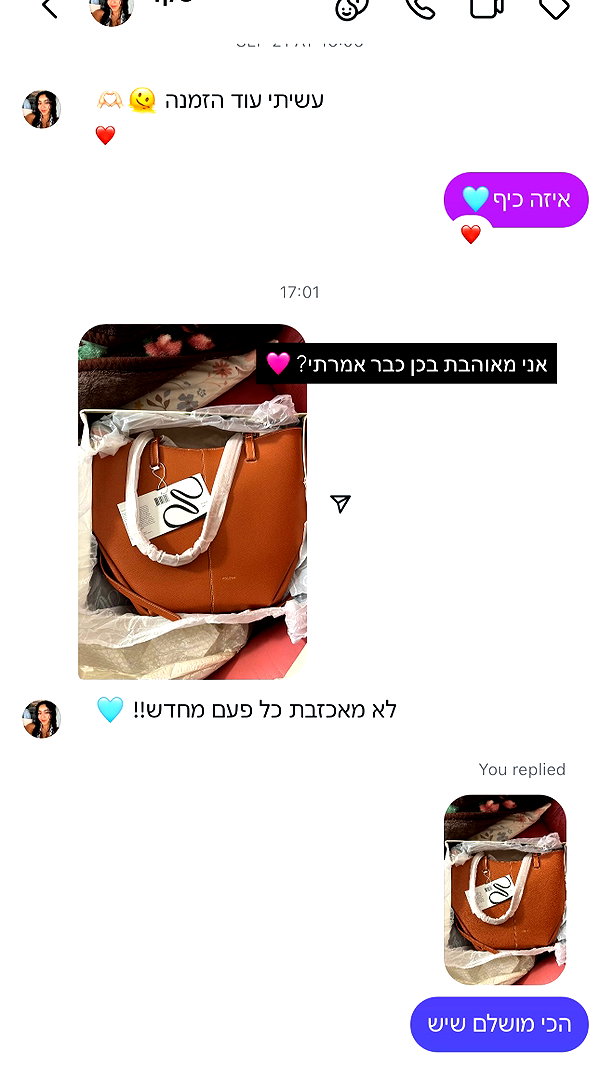This screenshot has width=600, height=1067.
Task: Open the tag label icon in the header
Action: 554,7
